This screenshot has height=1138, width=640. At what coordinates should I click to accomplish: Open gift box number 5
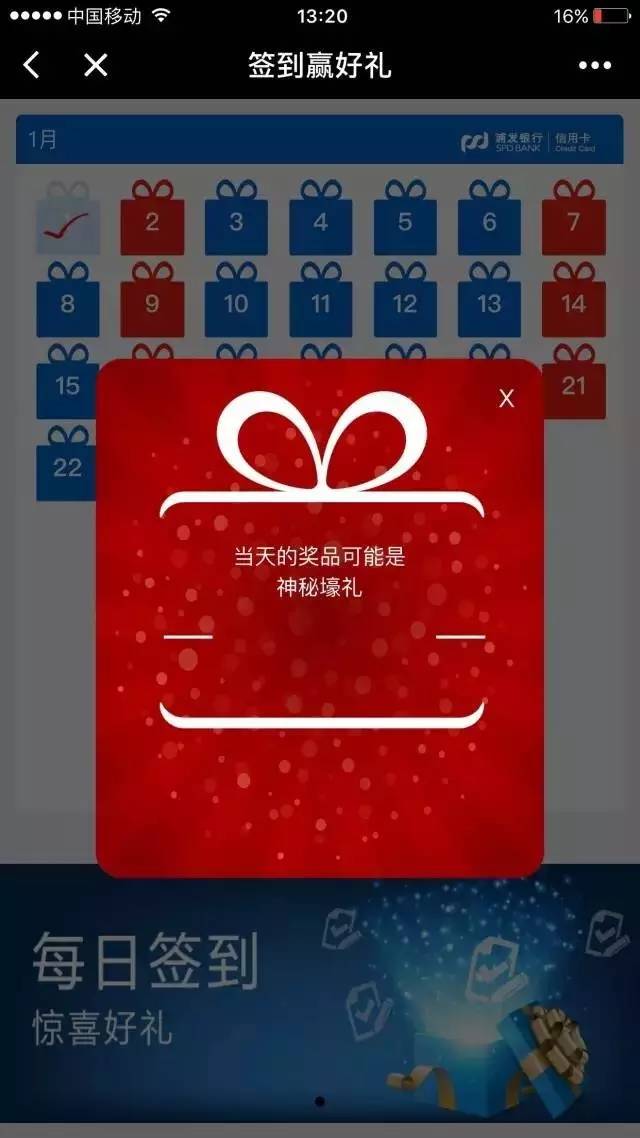405,224
